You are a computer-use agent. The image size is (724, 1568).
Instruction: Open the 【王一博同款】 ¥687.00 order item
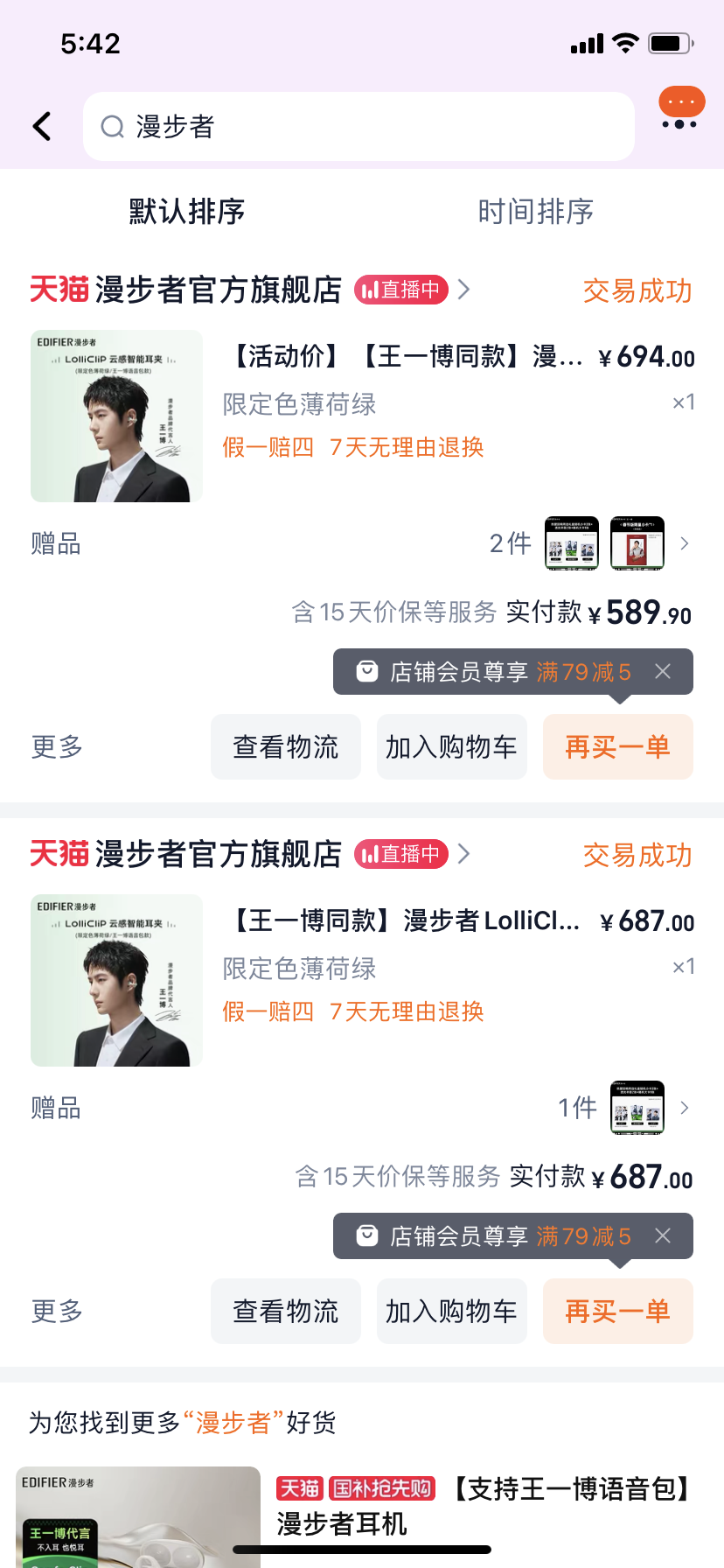click(404, 921)
